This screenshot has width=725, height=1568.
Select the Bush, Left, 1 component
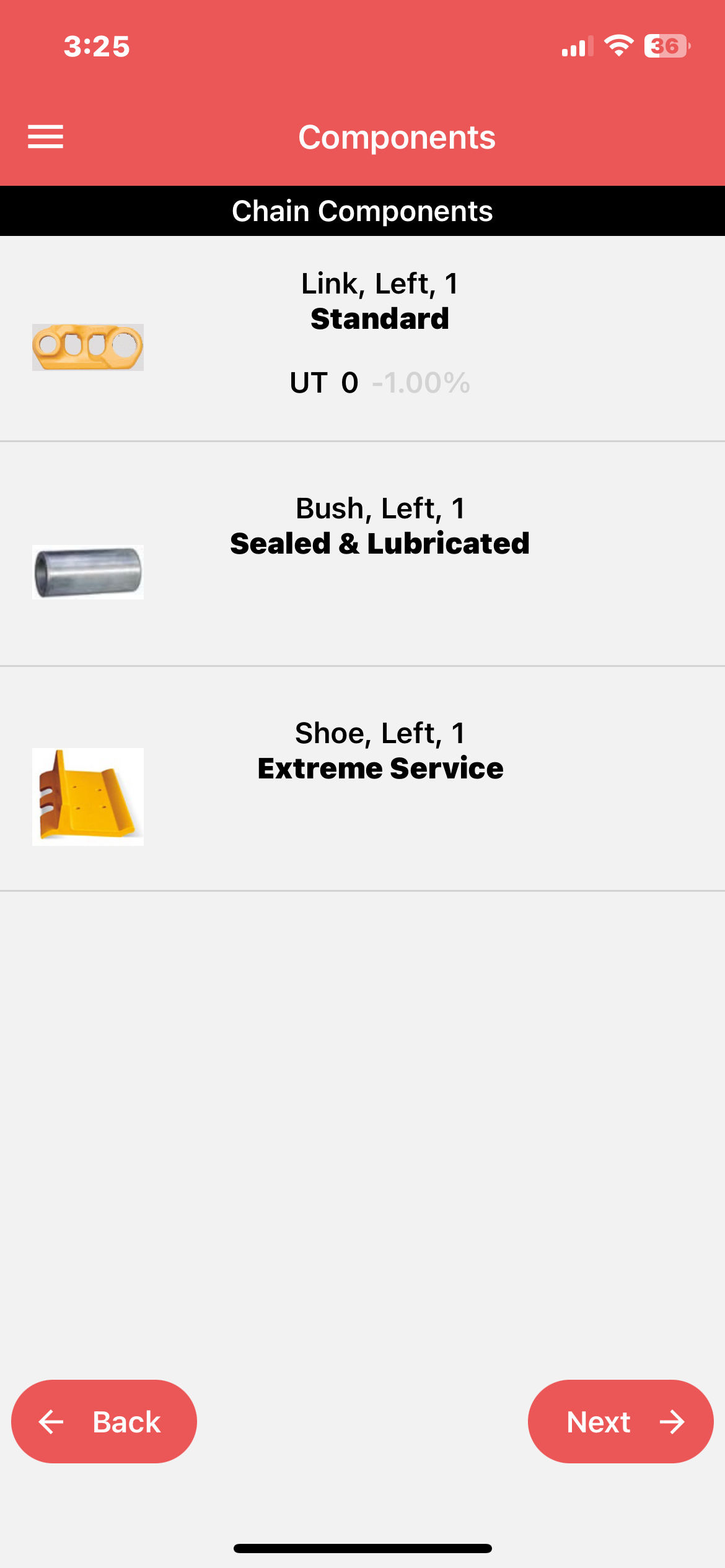coord(362,554)
